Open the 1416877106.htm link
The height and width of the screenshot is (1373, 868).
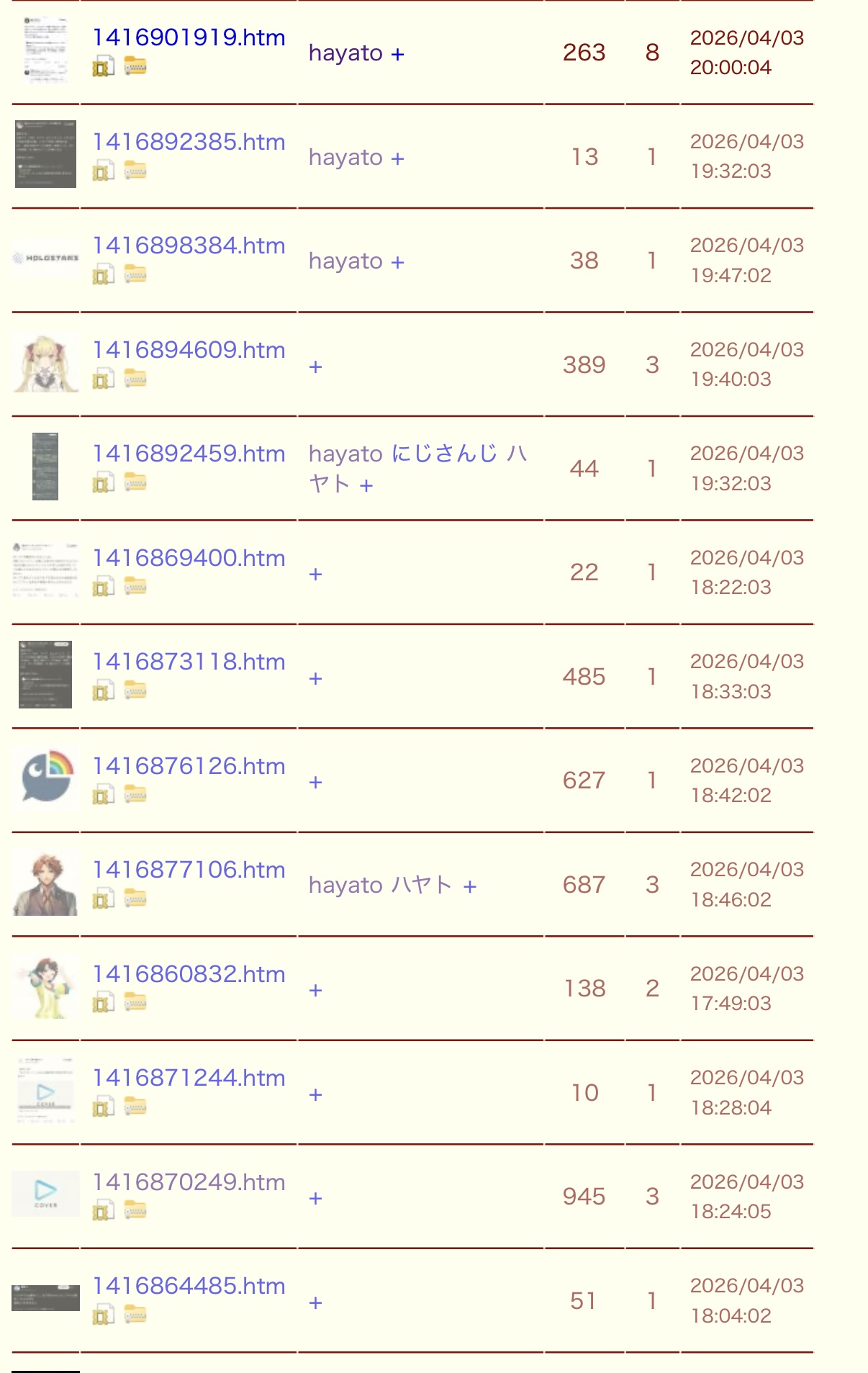coord(189,870)
